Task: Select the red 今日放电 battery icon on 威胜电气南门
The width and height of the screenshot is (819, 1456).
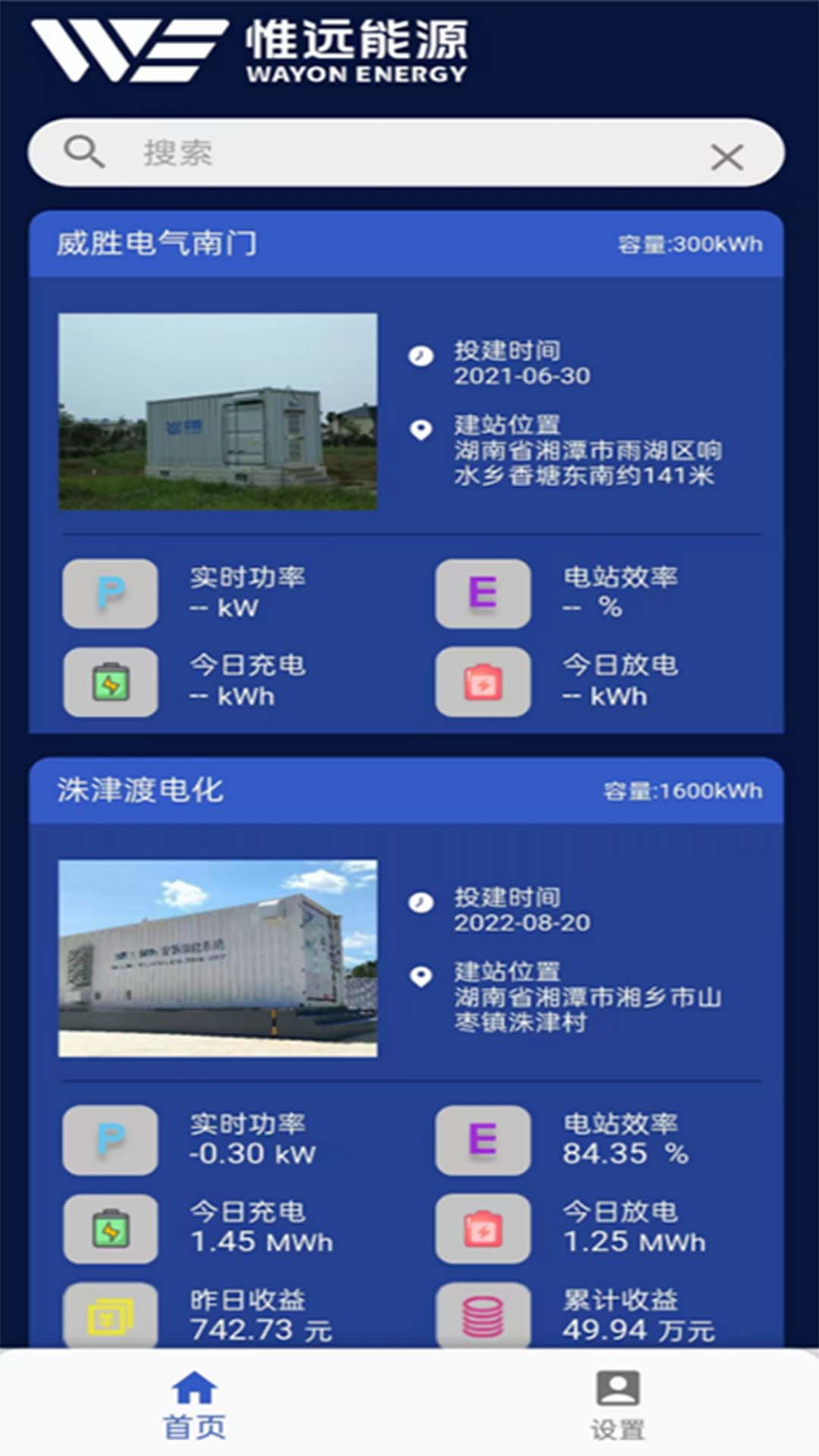Action: pyautogui.click(x=483, y=682)
